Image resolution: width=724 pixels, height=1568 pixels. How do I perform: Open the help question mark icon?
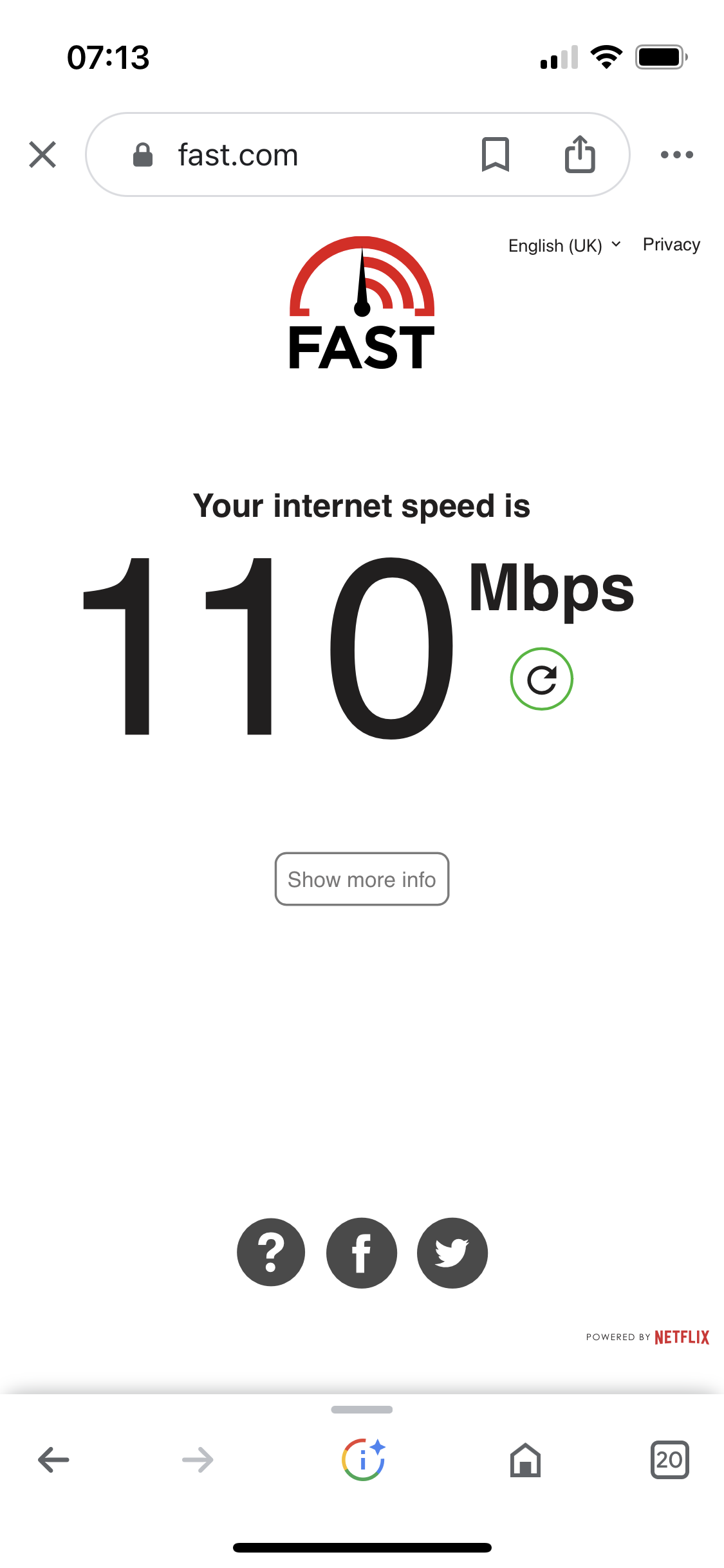[271, 1253]
